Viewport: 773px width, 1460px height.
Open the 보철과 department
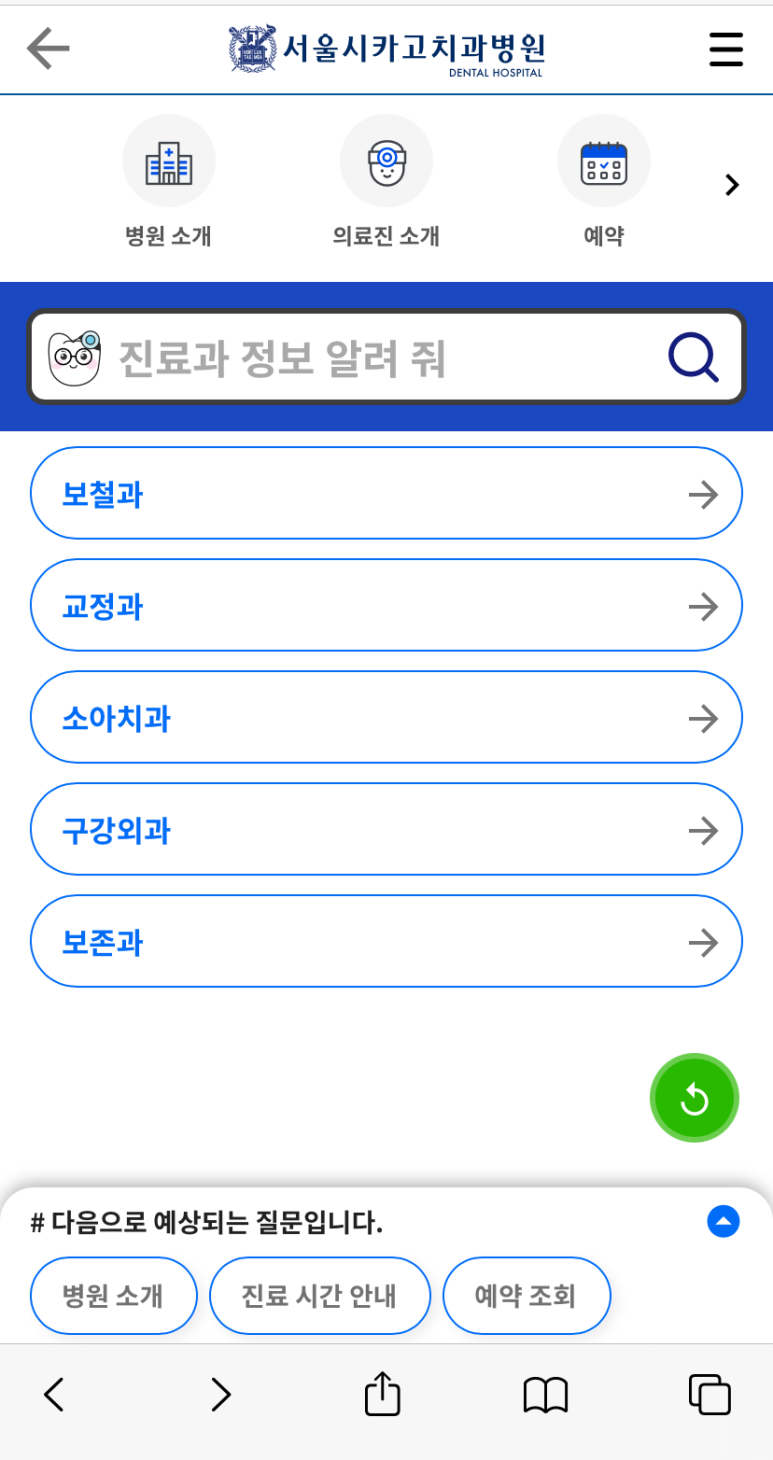[386, 494]
